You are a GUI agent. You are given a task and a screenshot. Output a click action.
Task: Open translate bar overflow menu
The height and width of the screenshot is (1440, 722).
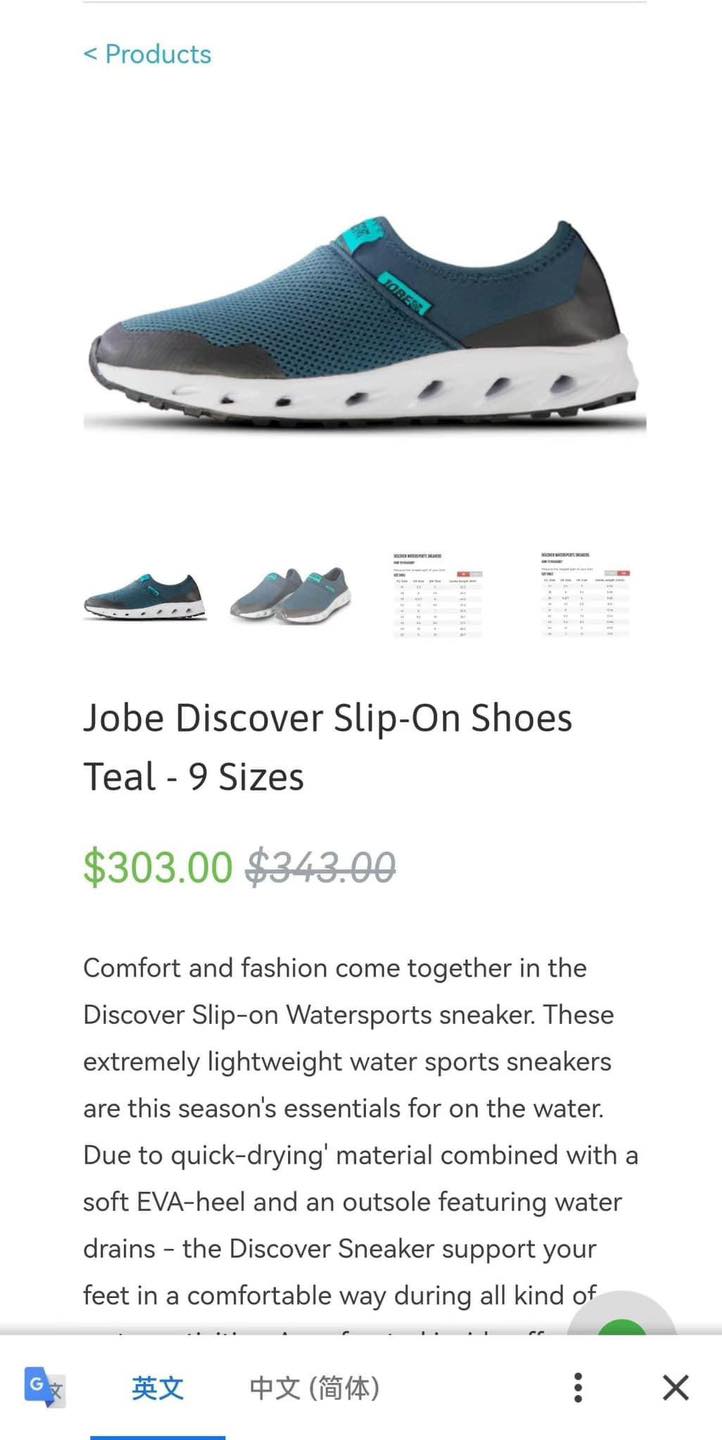[x=577, y=1388]
